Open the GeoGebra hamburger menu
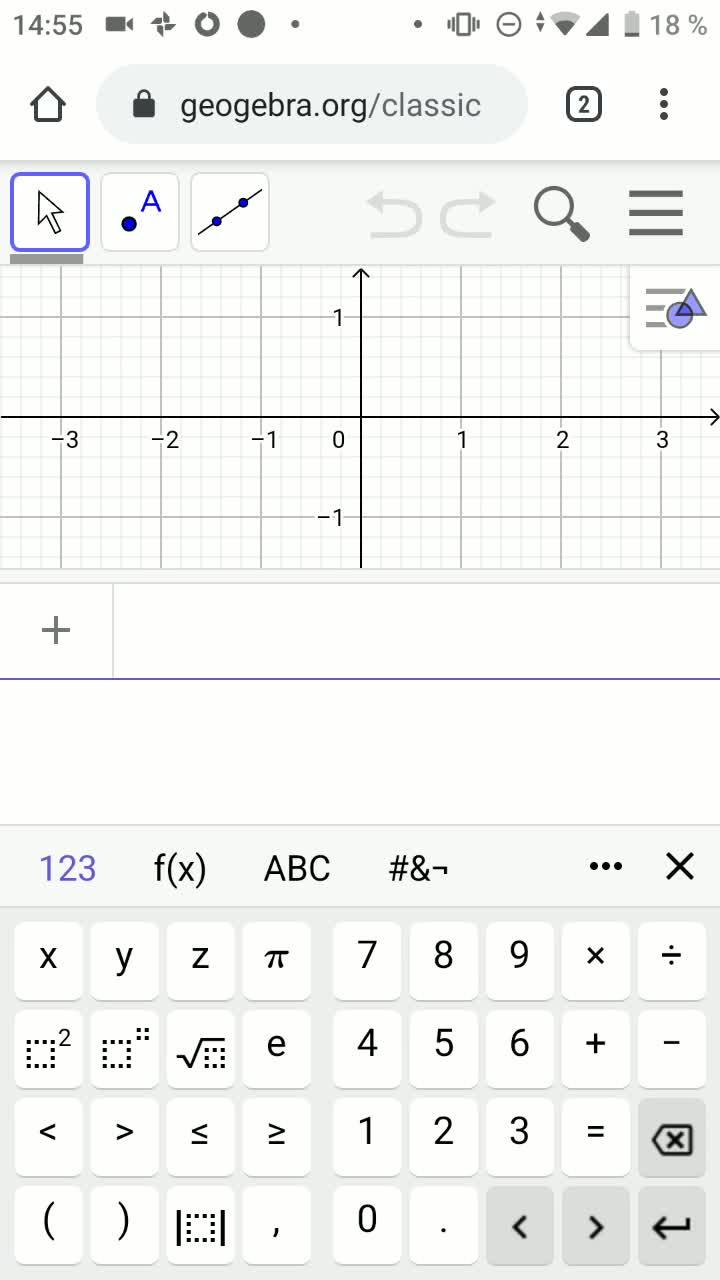Image resolution: width=720 pixels, height=1280 pixels. pos(656,213)
